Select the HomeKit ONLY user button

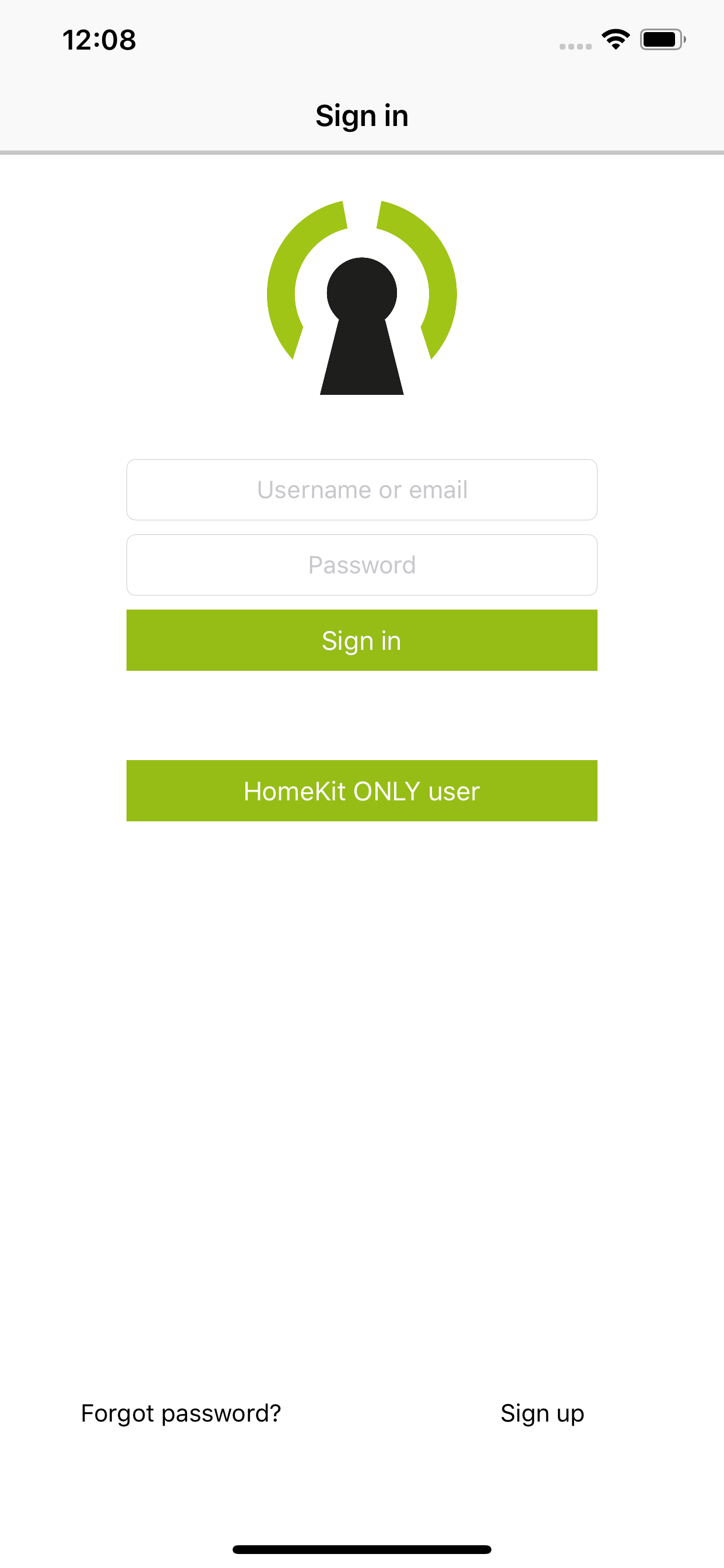point(361,790)
